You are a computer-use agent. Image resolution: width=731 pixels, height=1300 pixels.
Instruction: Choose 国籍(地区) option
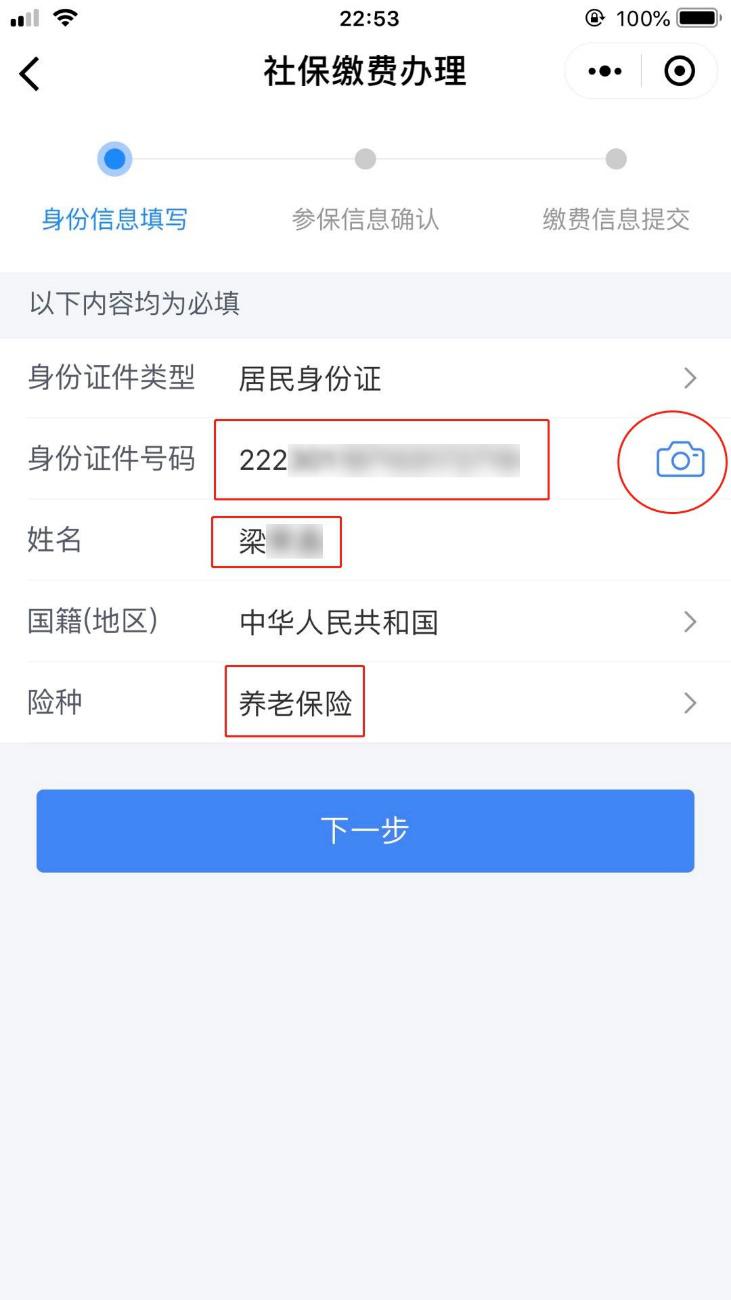click(365, 622)
